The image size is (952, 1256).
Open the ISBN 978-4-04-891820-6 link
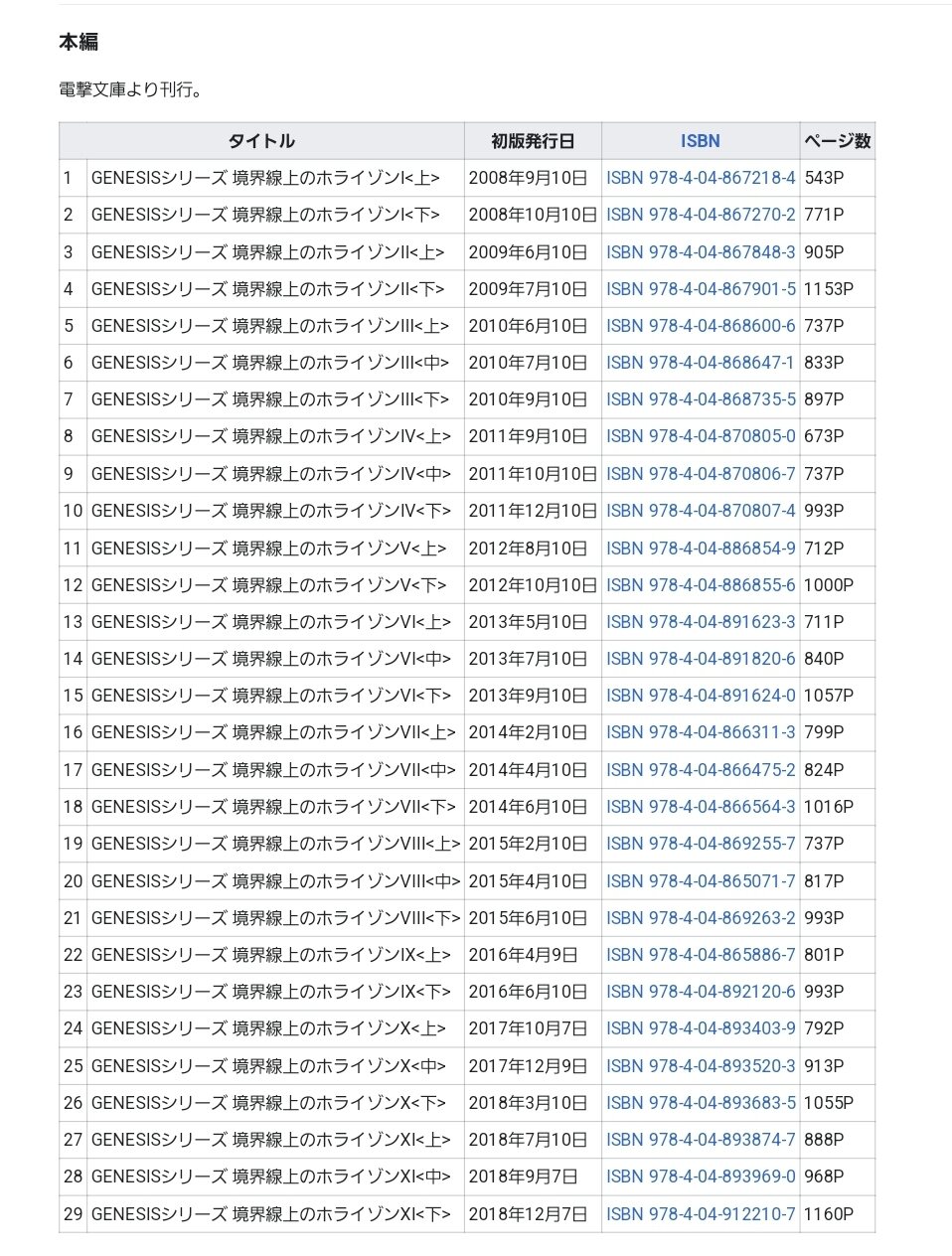(x=701, y=659)
